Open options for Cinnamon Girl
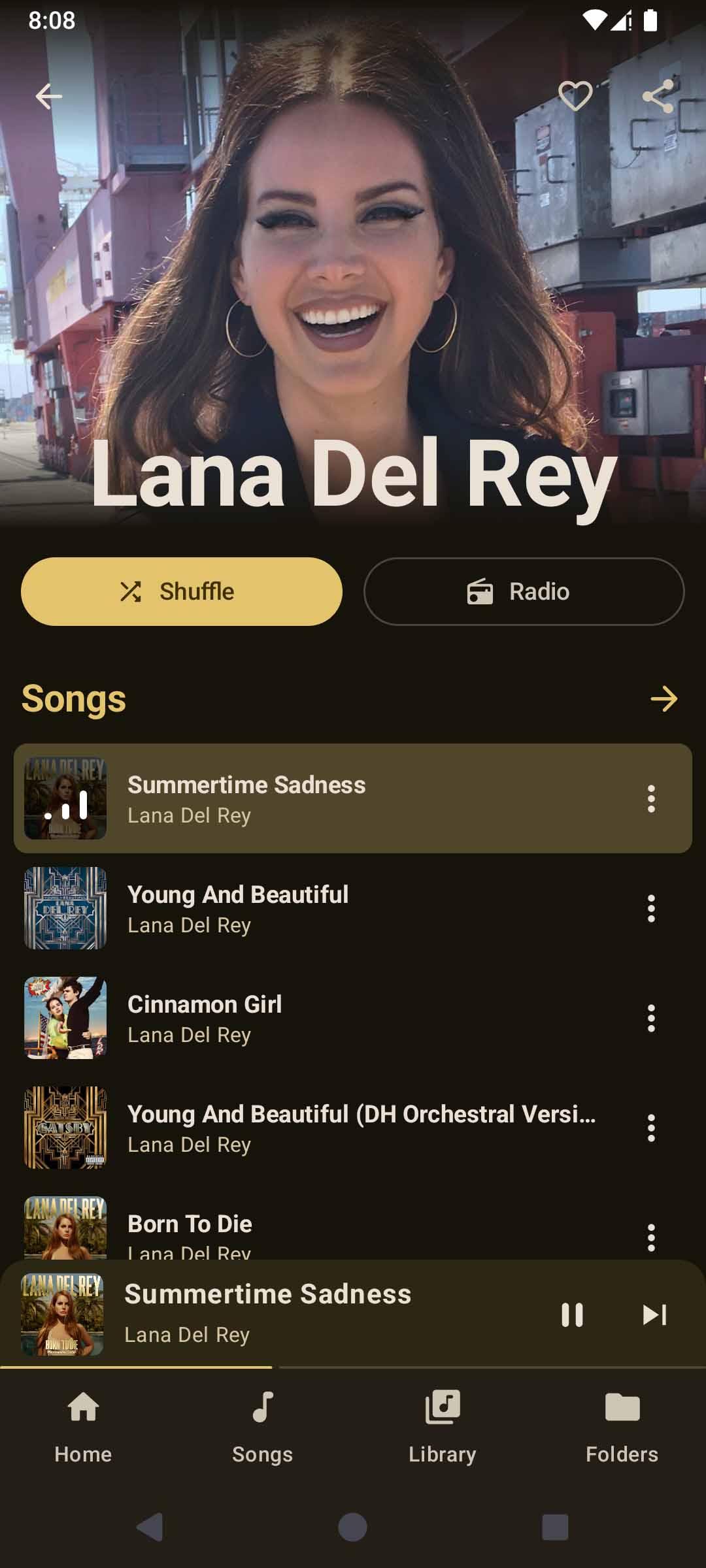This screenshot has width=706, height=1568. coord(651,1018)
